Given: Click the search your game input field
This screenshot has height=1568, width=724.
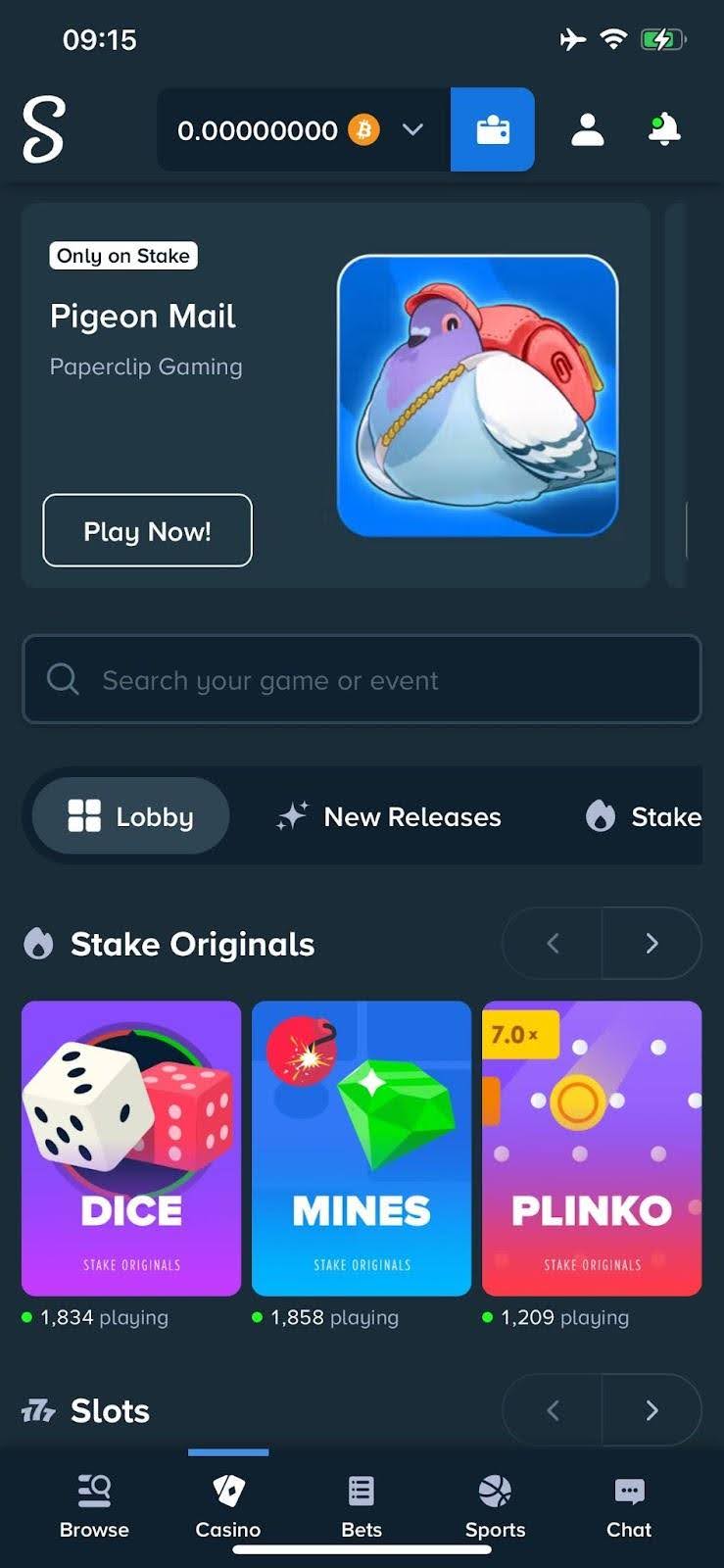Looking at the screenshot, I should pos(362,680).
